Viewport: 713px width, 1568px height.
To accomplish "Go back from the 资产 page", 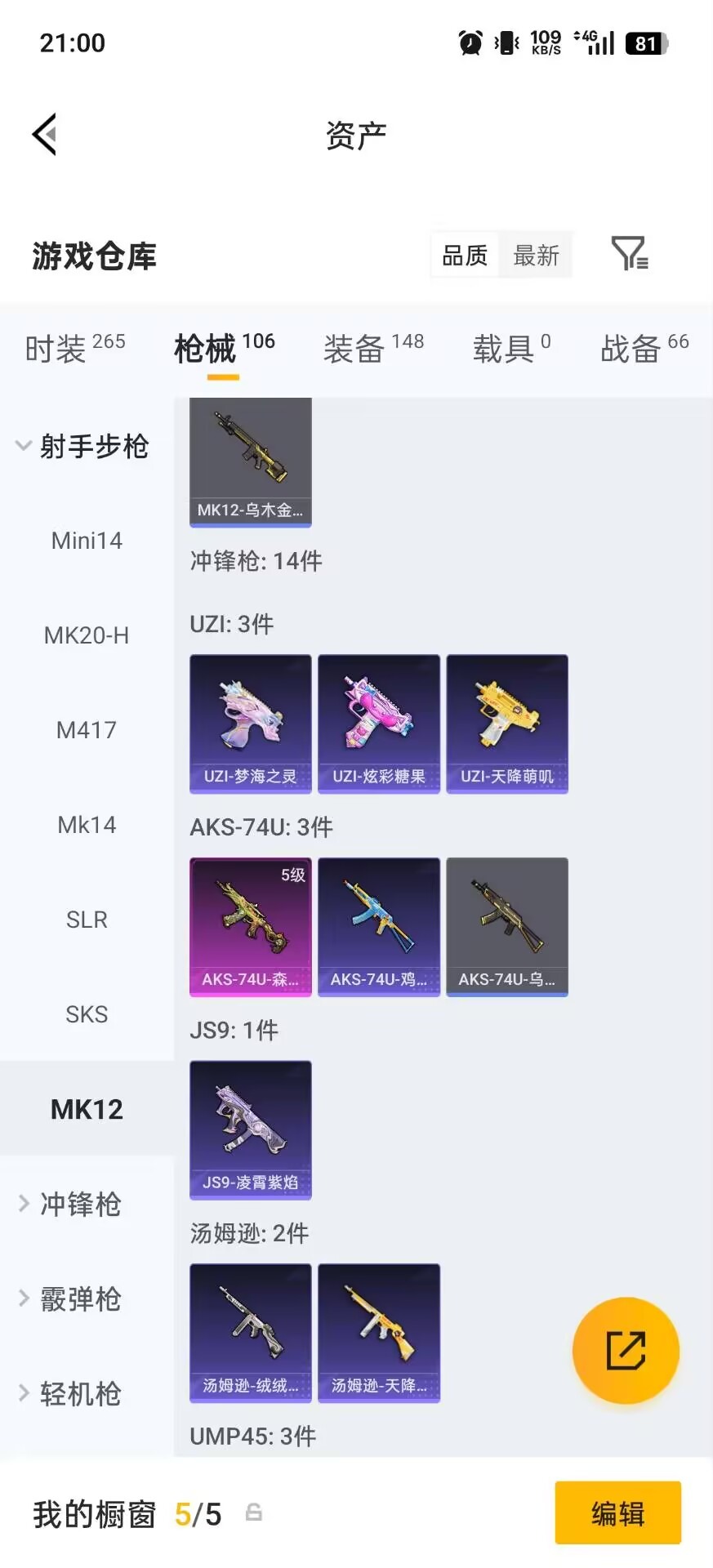I will tap(45, 135).
